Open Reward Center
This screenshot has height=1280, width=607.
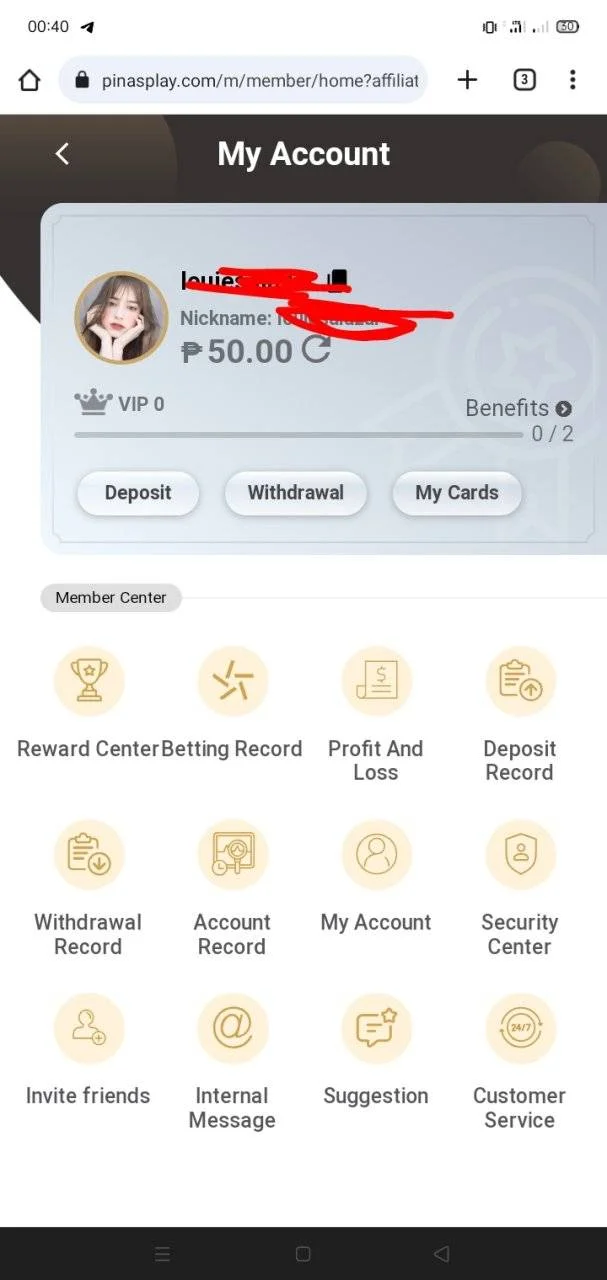88,683
